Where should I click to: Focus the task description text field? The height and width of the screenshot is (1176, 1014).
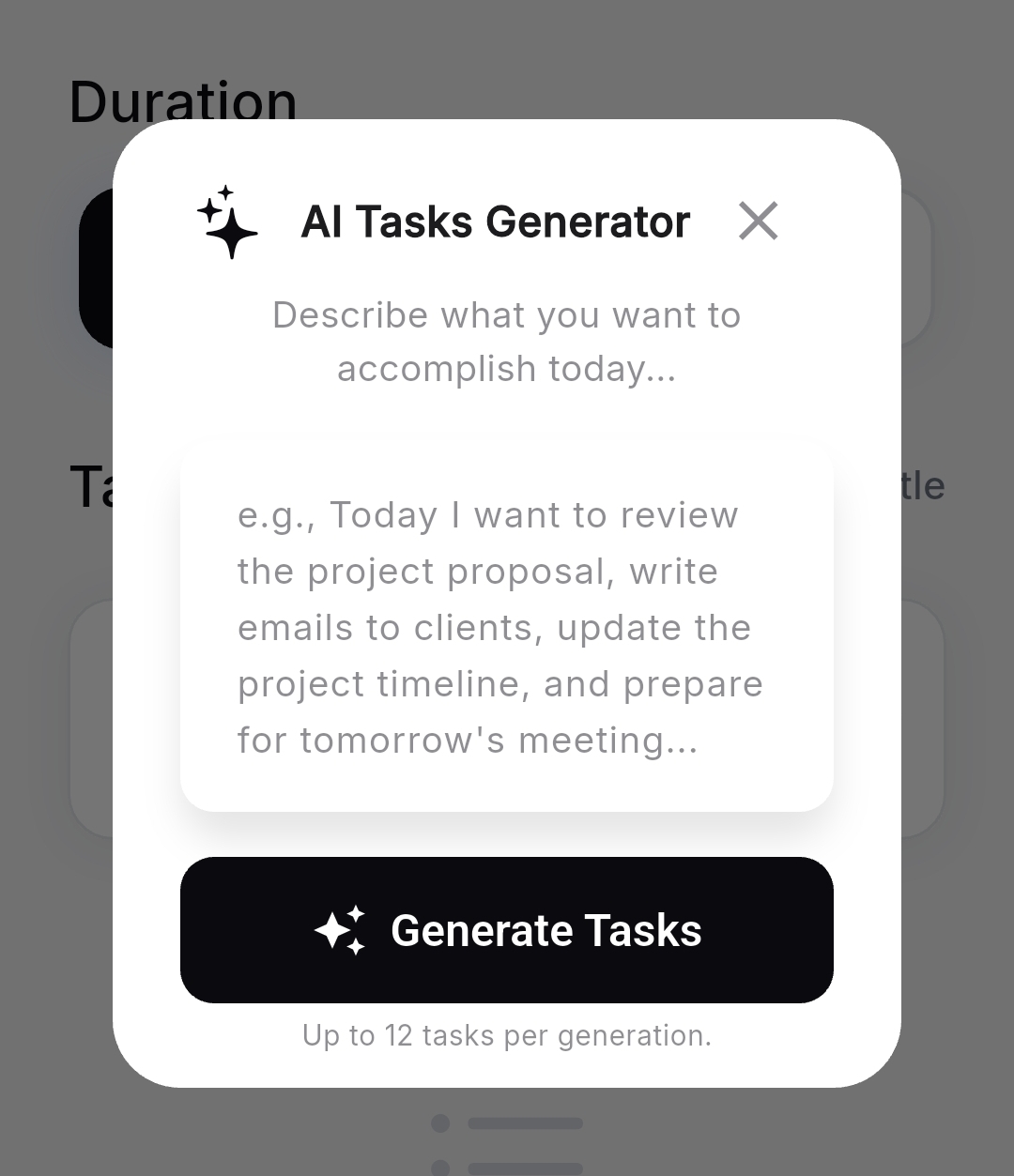[x=506, y=626]
